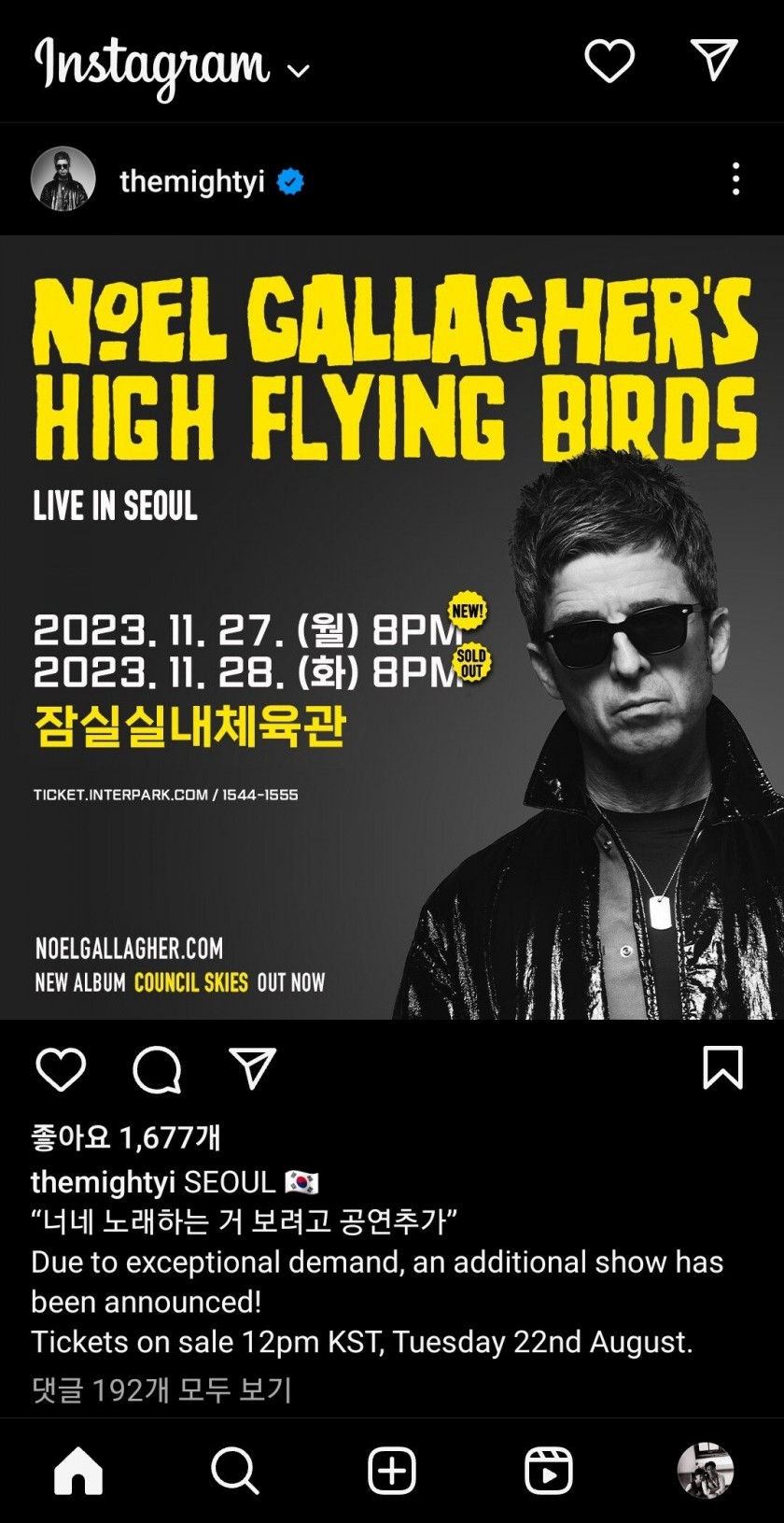
Task: Open activity notifications heart icon
Action: (609, 62)
